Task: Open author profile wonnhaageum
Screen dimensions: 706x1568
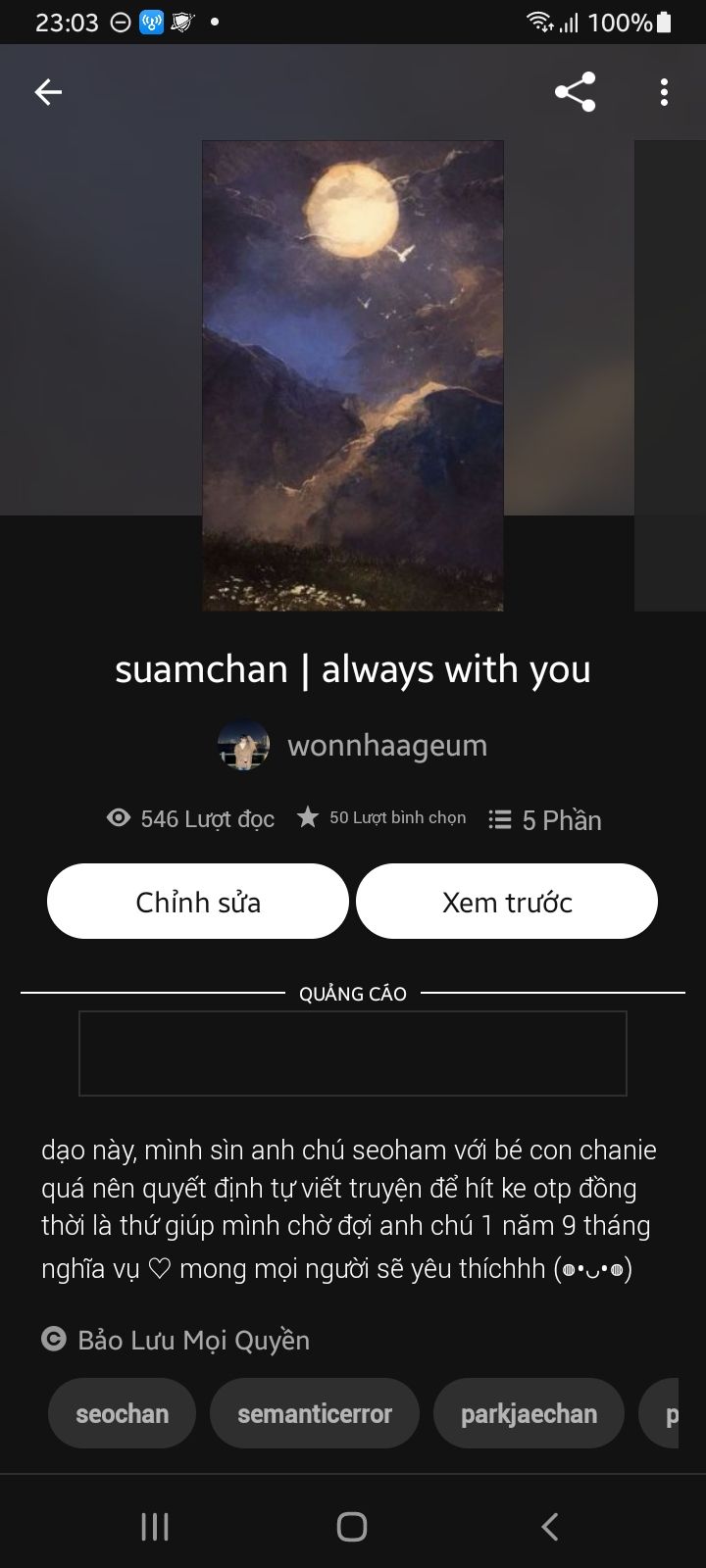Action: [x=352, y=746]
